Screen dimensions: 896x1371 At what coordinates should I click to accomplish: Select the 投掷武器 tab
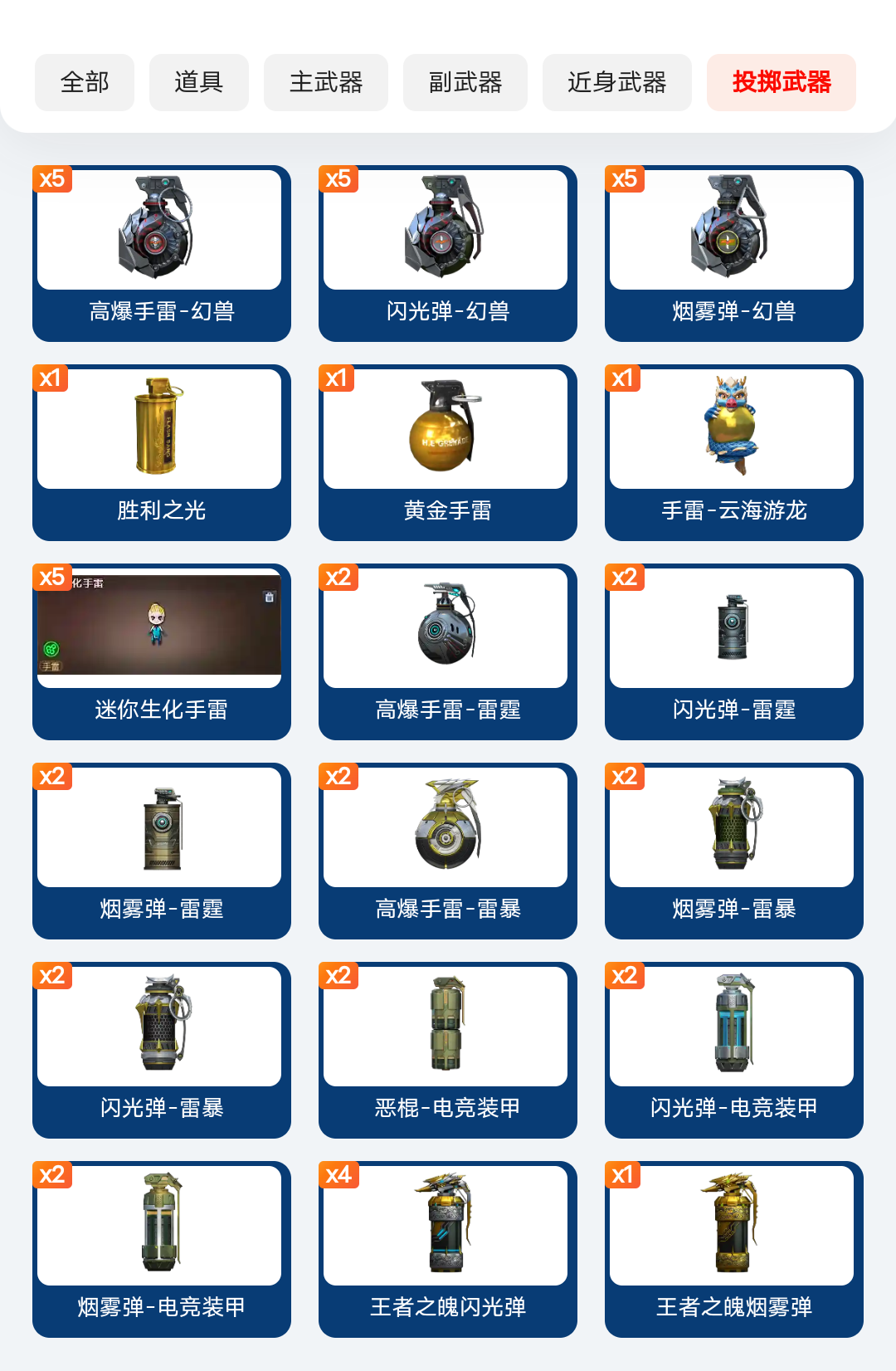point(782,82)
